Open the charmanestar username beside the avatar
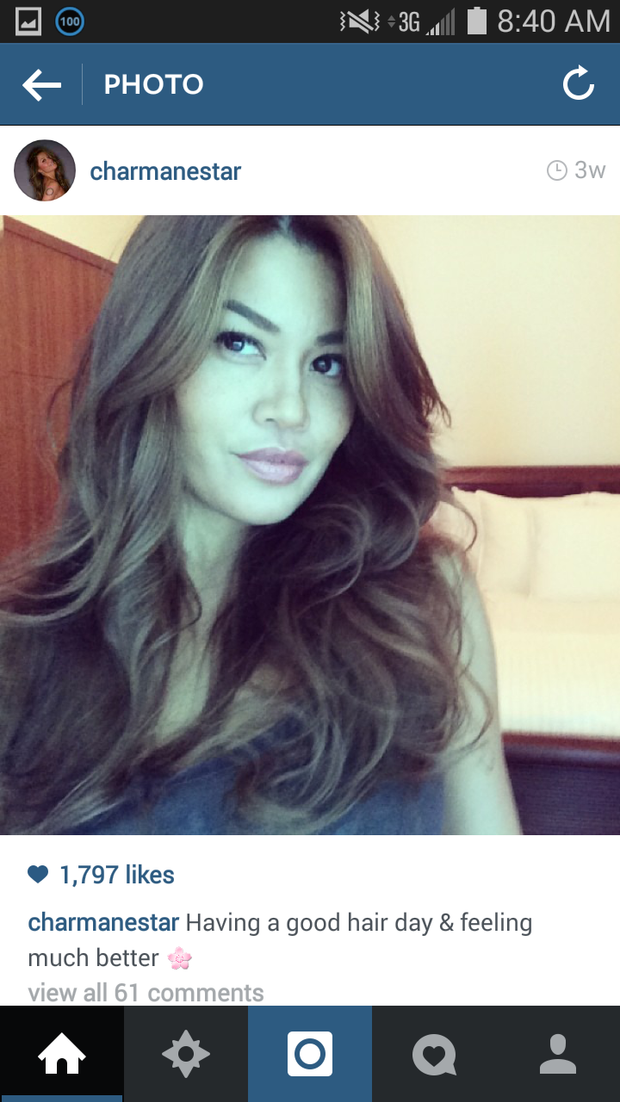620x1102 pixels. (x=165, y=171)
